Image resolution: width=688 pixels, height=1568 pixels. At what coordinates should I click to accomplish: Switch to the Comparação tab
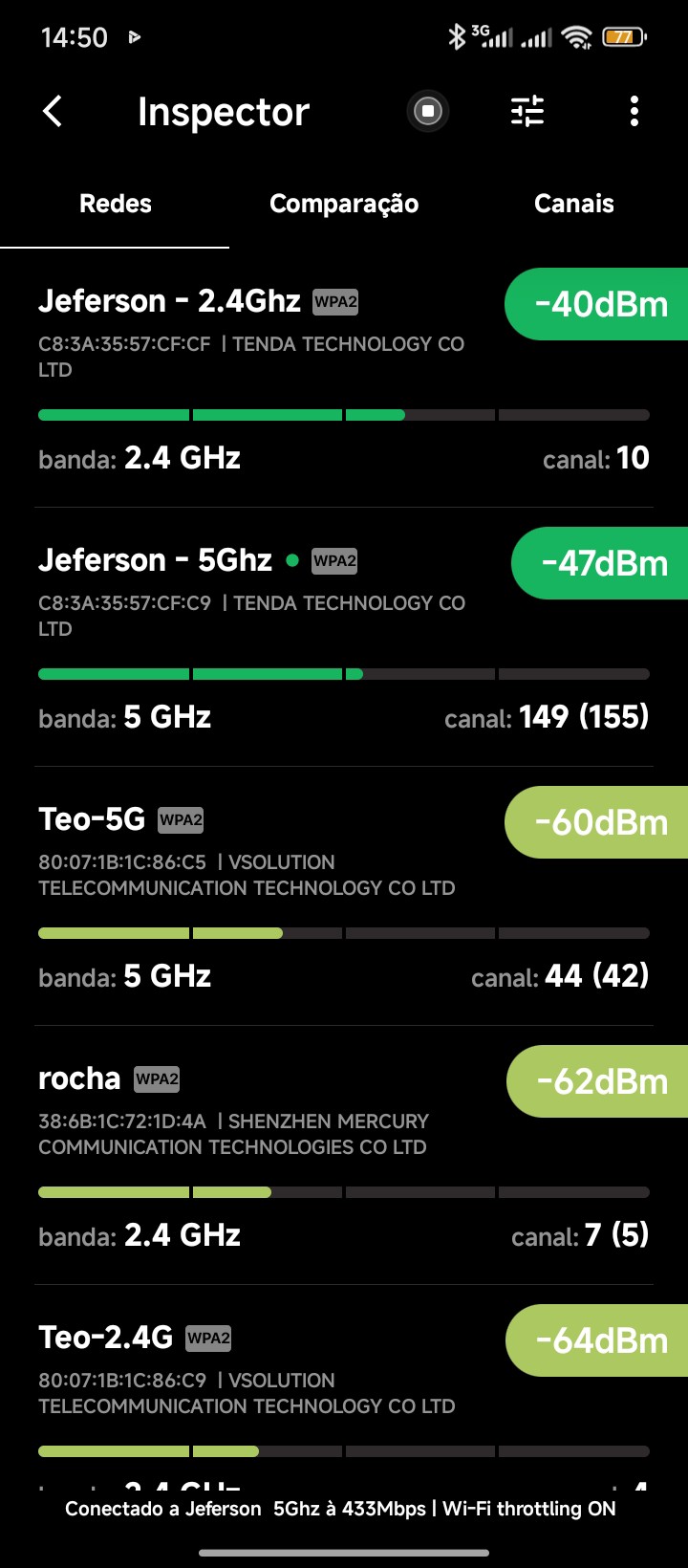pos(344,204)
